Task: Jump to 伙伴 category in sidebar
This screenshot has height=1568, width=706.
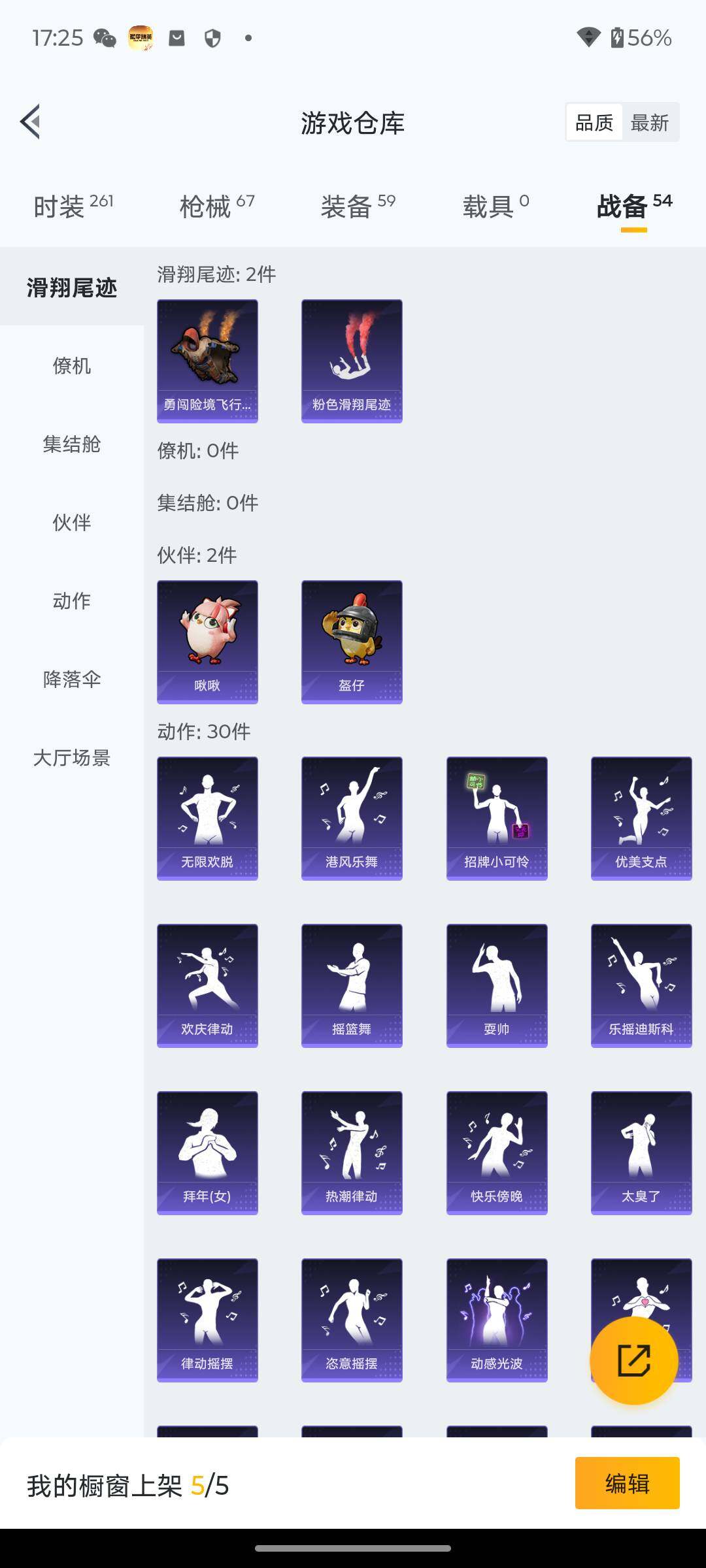Action: pyautogui.click(x=72, y=522)
